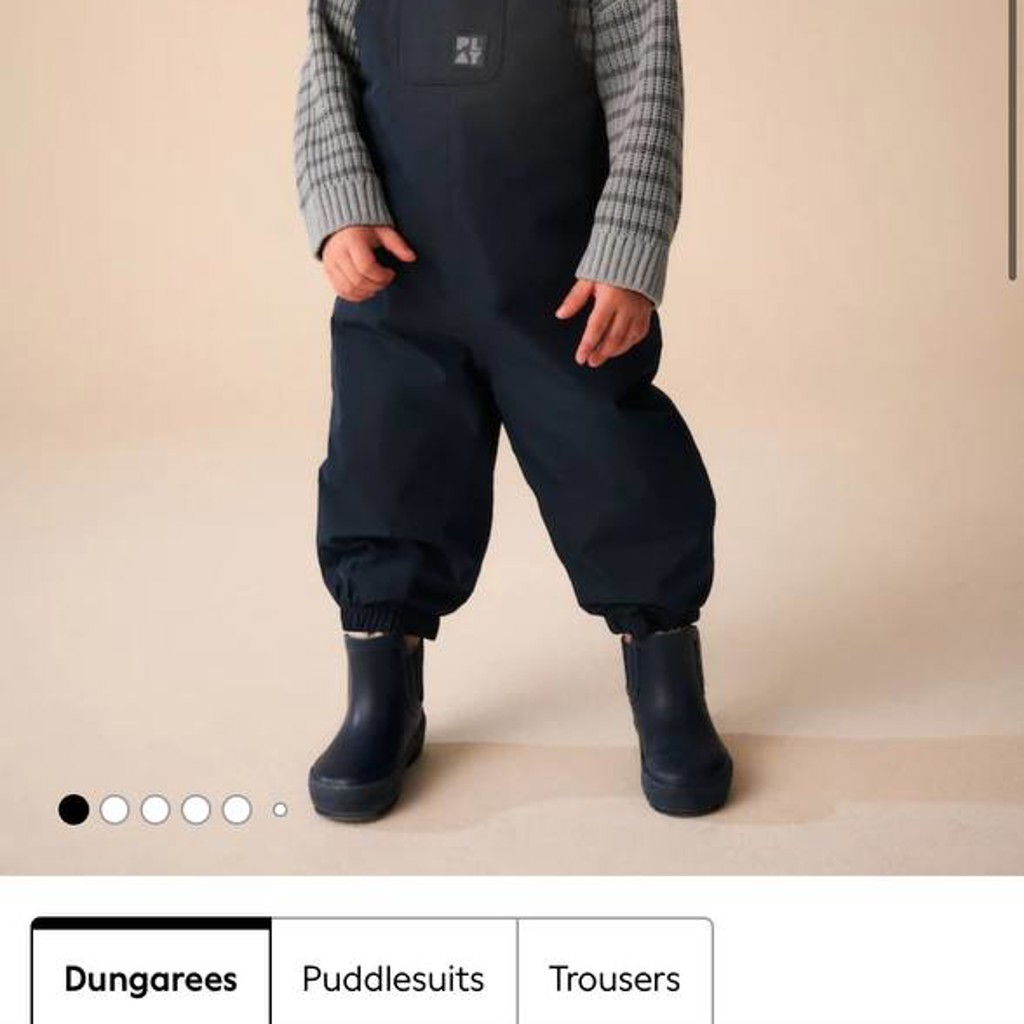
Task: Jump to the fourth image via page dot
Action: (x=196, y=810)
